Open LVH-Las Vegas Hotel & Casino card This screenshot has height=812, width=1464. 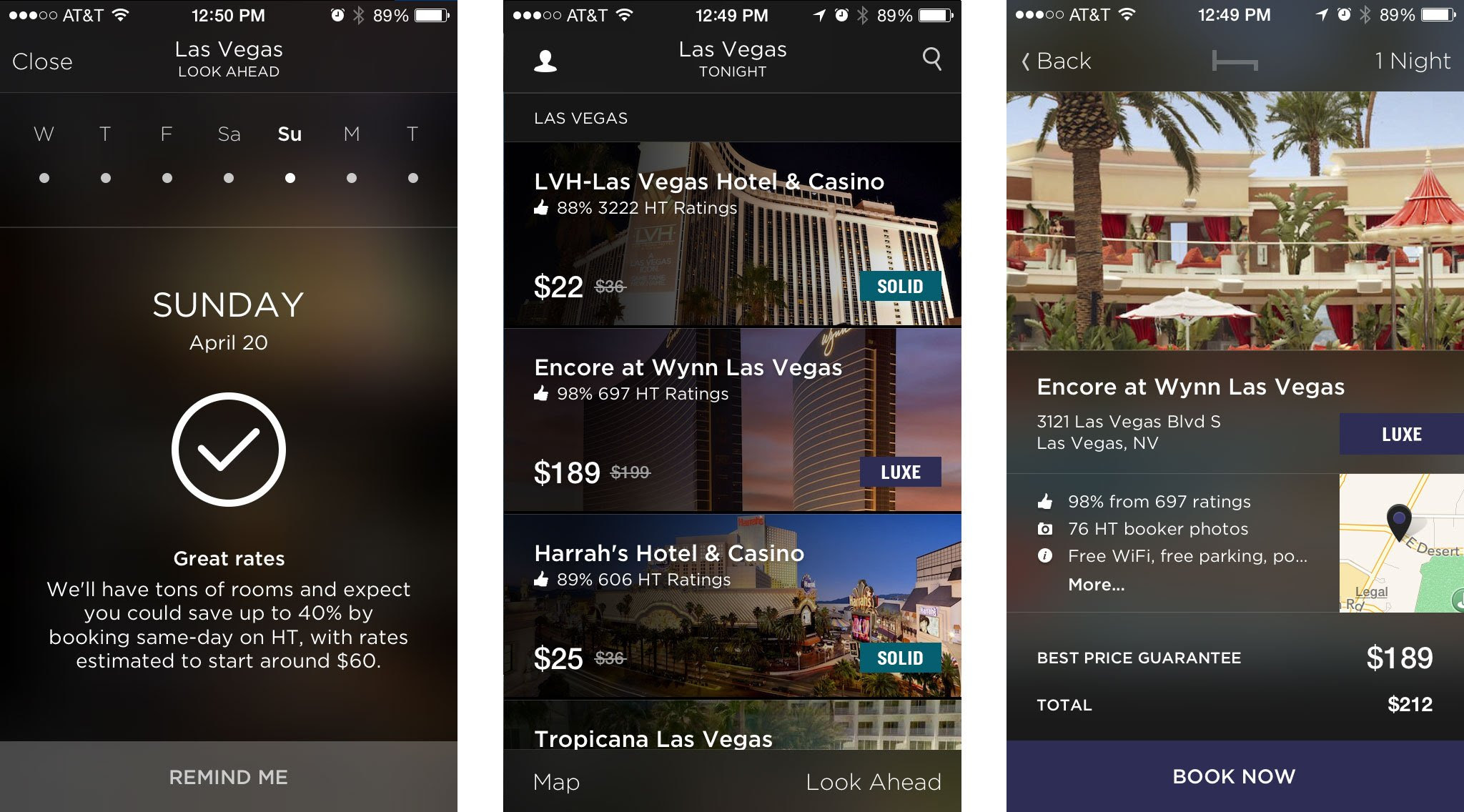coord(732,234)
